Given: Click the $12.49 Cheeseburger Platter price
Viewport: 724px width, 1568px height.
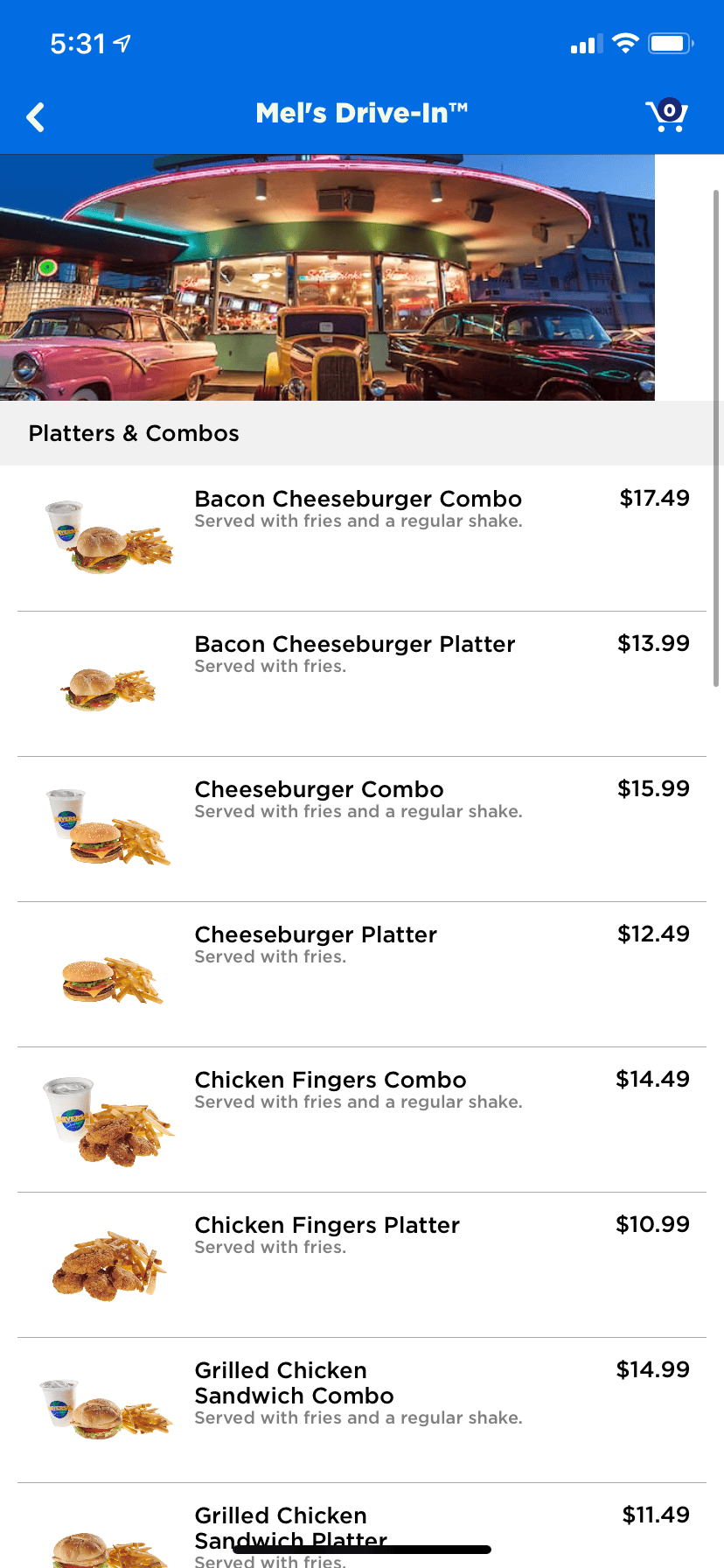Looking at the screenshot, I should 652,934.
